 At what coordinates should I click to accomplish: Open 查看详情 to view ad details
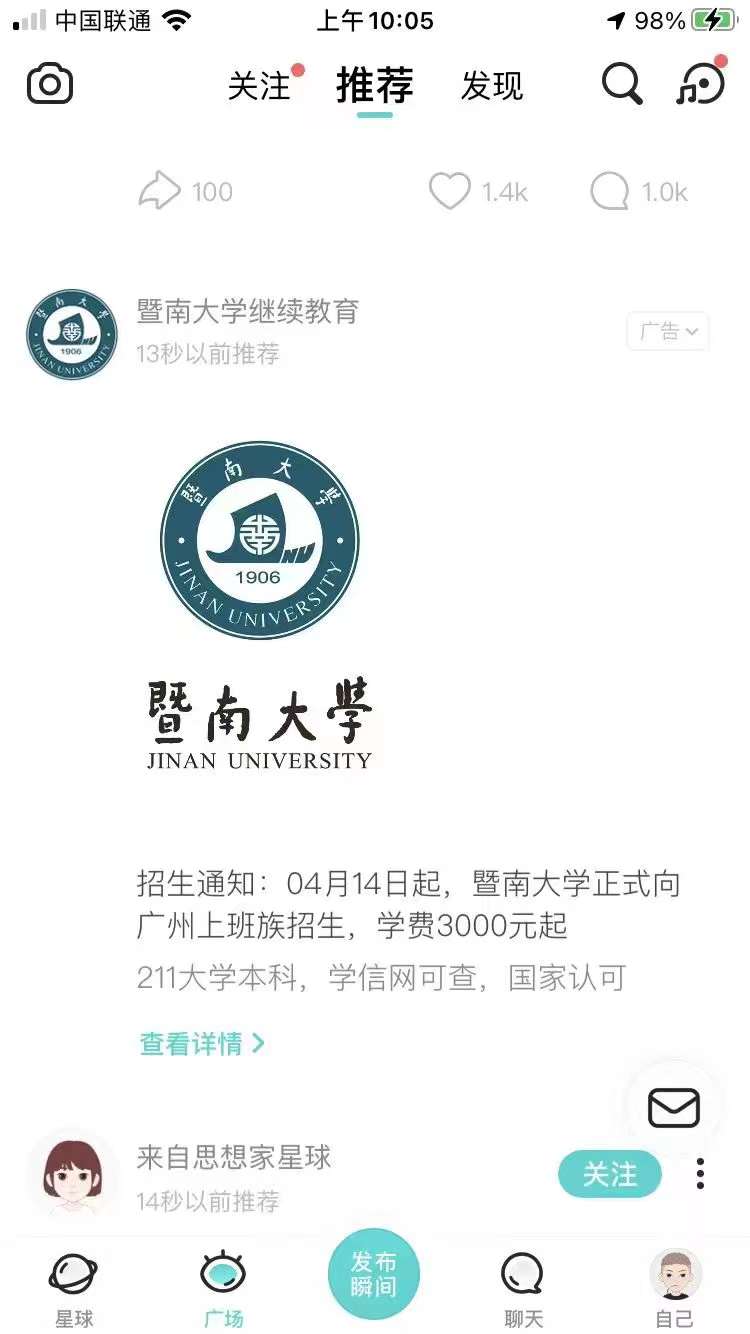click(x=200, y=1043)
